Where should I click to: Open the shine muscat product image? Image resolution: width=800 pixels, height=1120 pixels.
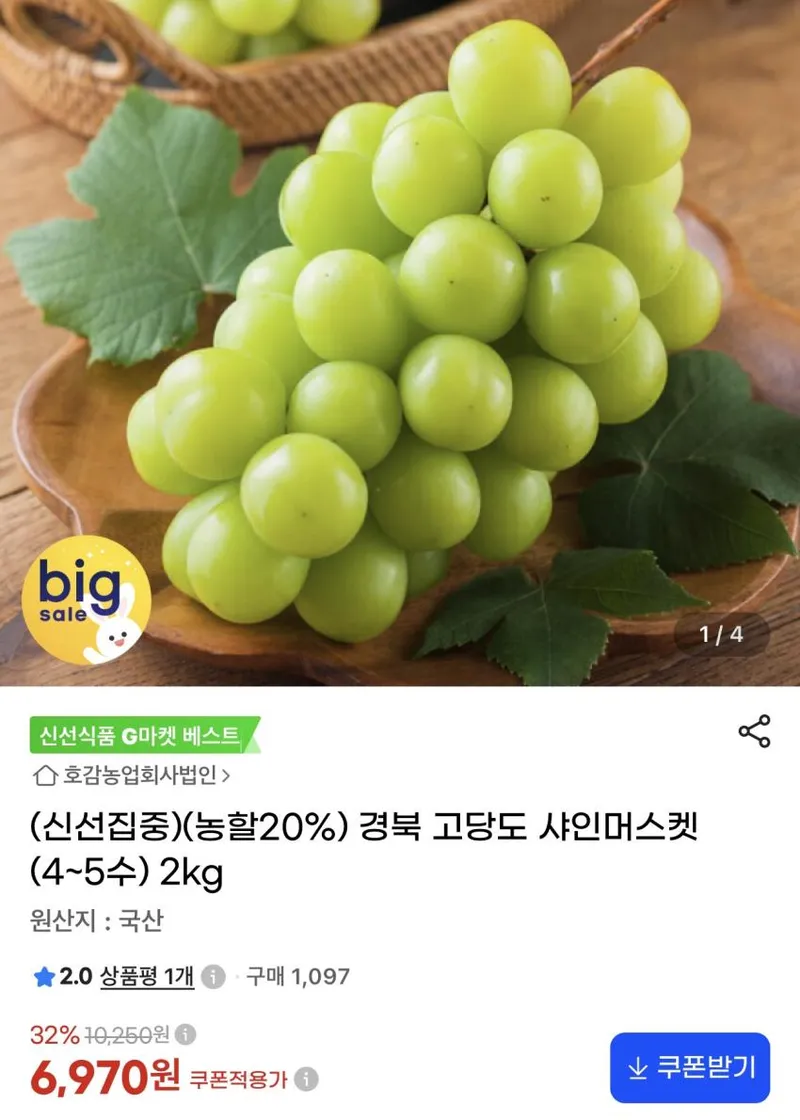[x=400, y=343]
